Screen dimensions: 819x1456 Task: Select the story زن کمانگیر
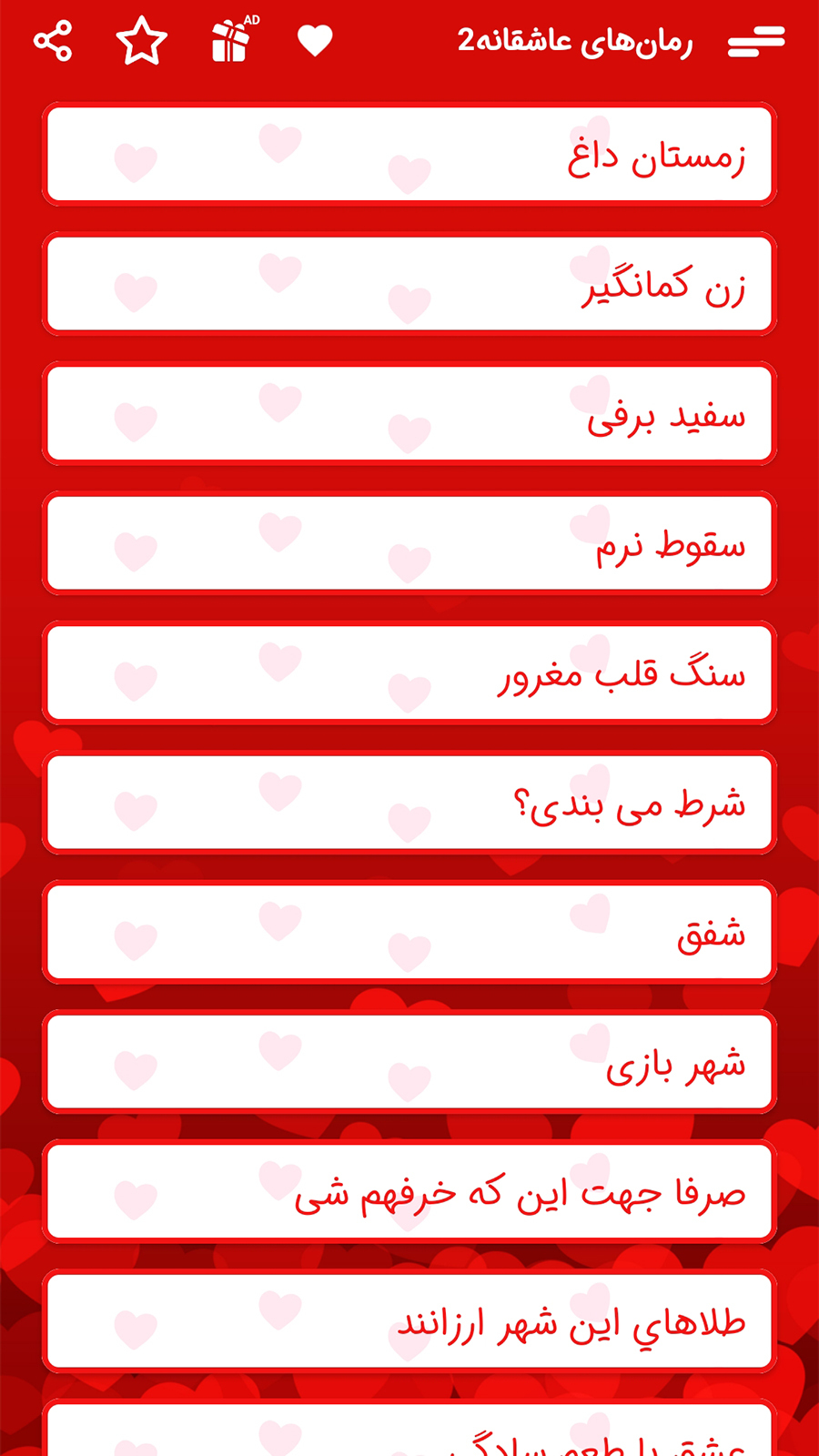[409, 284]
